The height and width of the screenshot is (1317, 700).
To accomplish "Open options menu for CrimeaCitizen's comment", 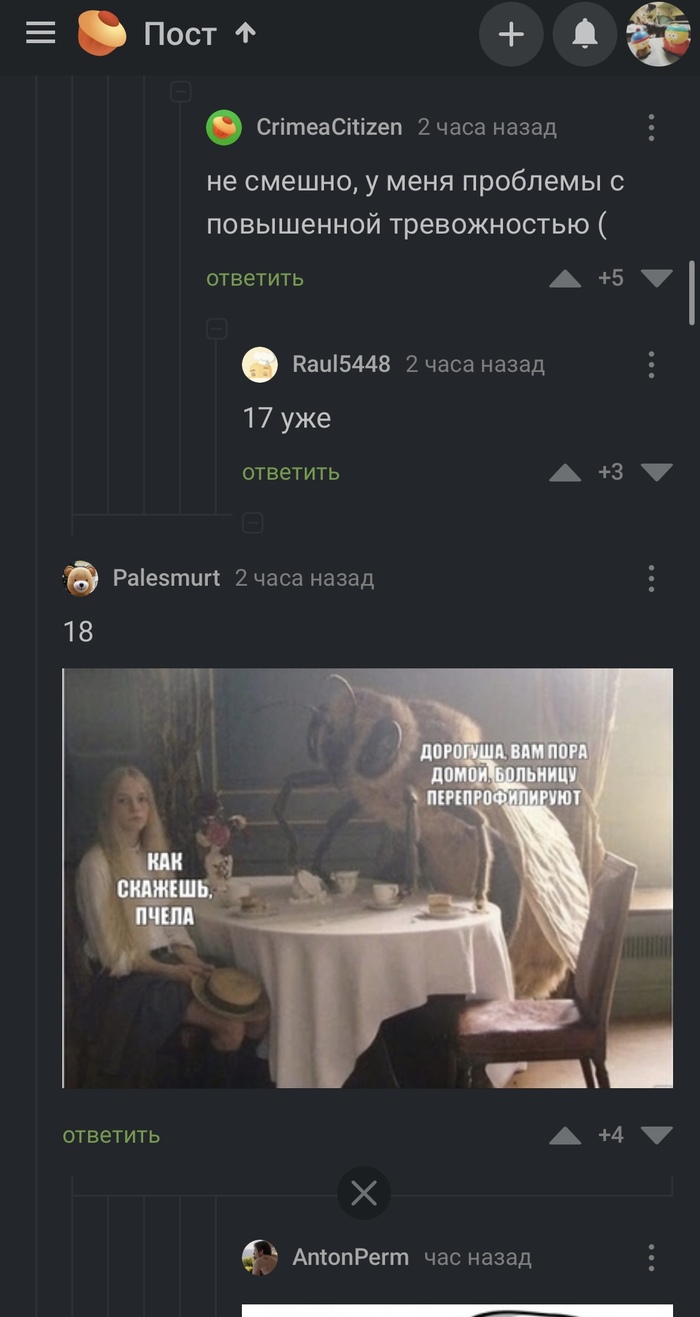I will point(651,127).
